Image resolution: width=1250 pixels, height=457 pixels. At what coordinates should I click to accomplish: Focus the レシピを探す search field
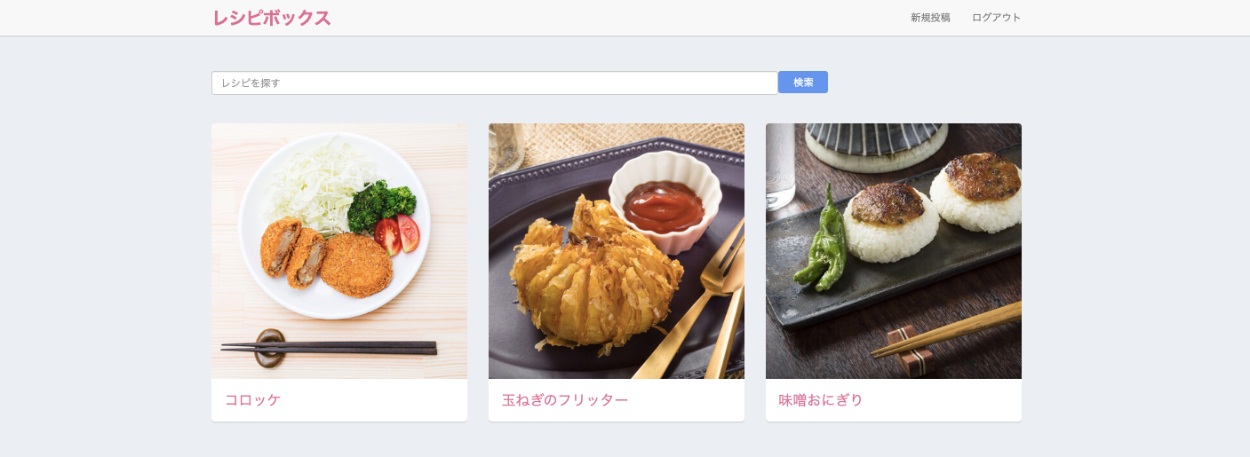point(494,83)
